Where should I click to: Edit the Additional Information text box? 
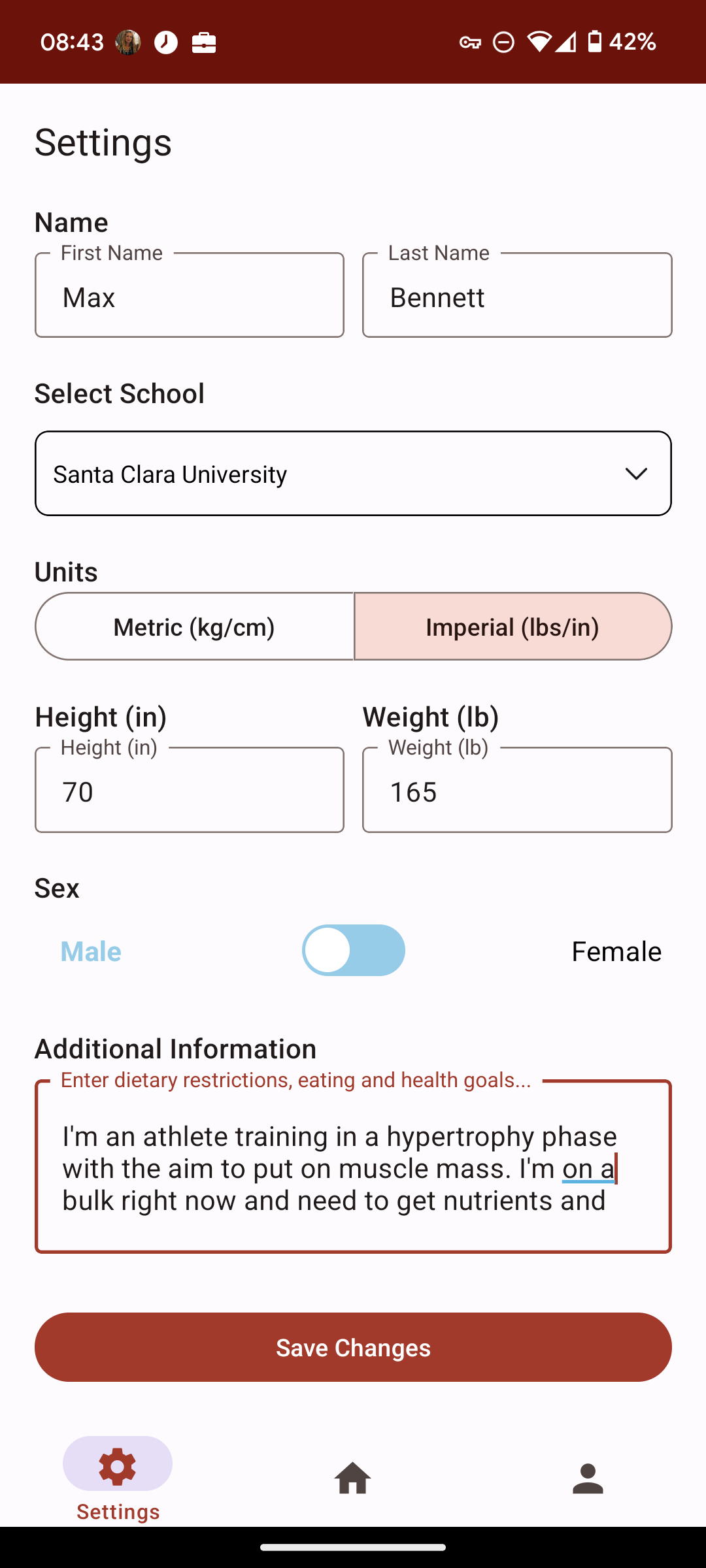353,1167
